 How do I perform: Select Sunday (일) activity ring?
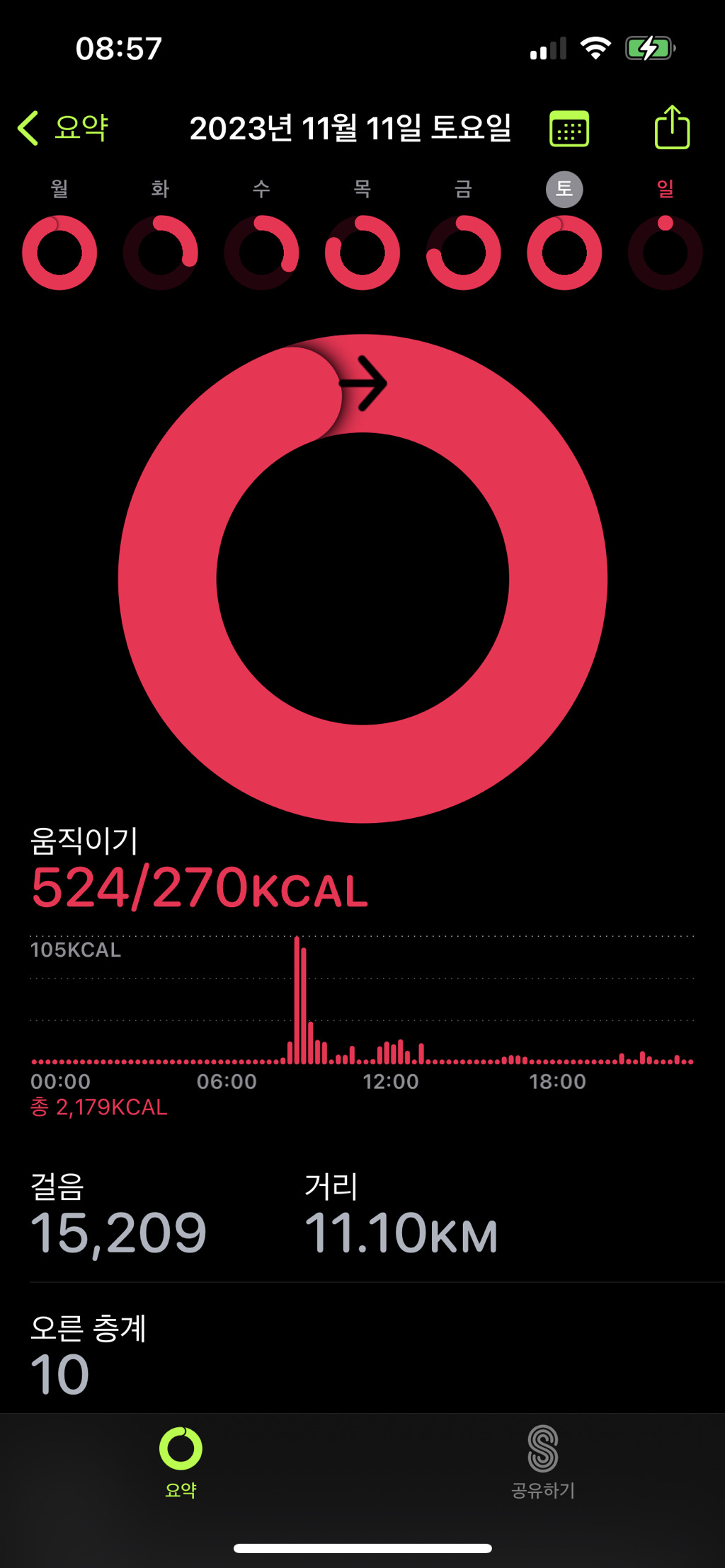click(x=665, y=252)
